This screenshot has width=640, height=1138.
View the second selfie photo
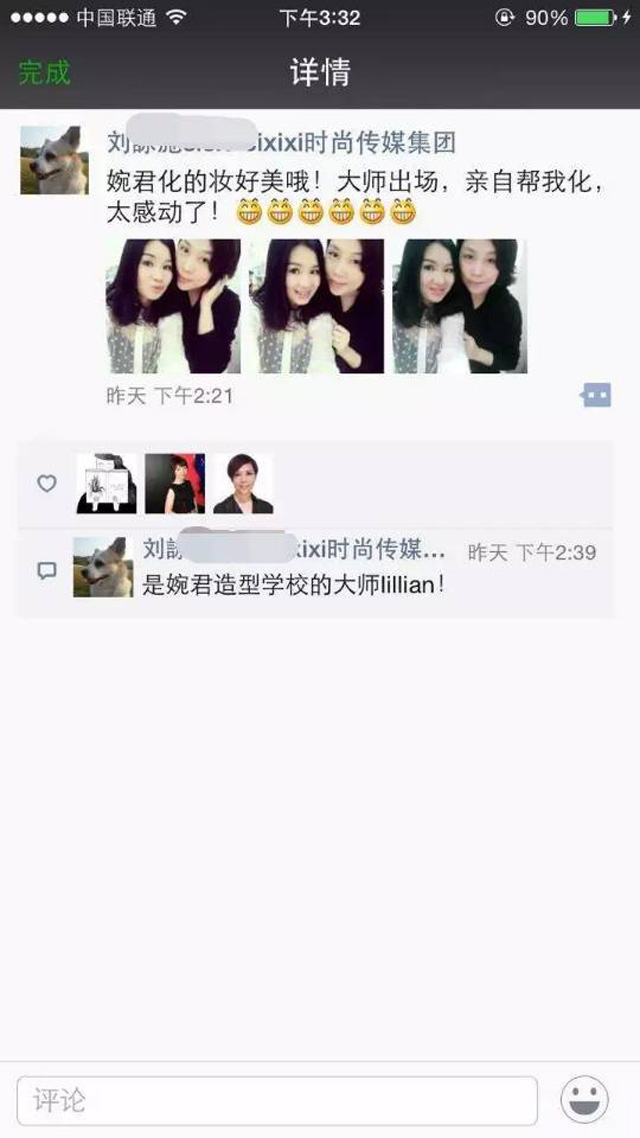[317, 306]
